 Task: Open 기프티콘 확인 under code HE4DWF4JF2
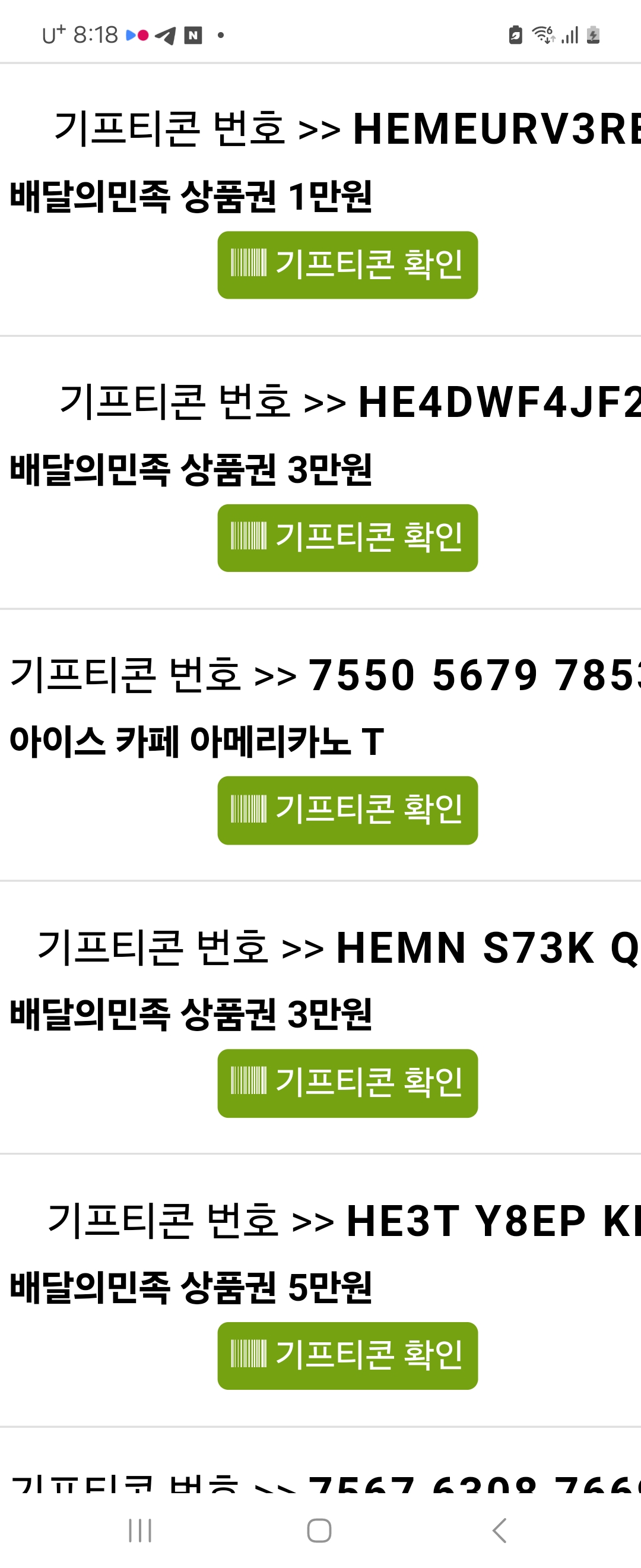pos(347,538)
